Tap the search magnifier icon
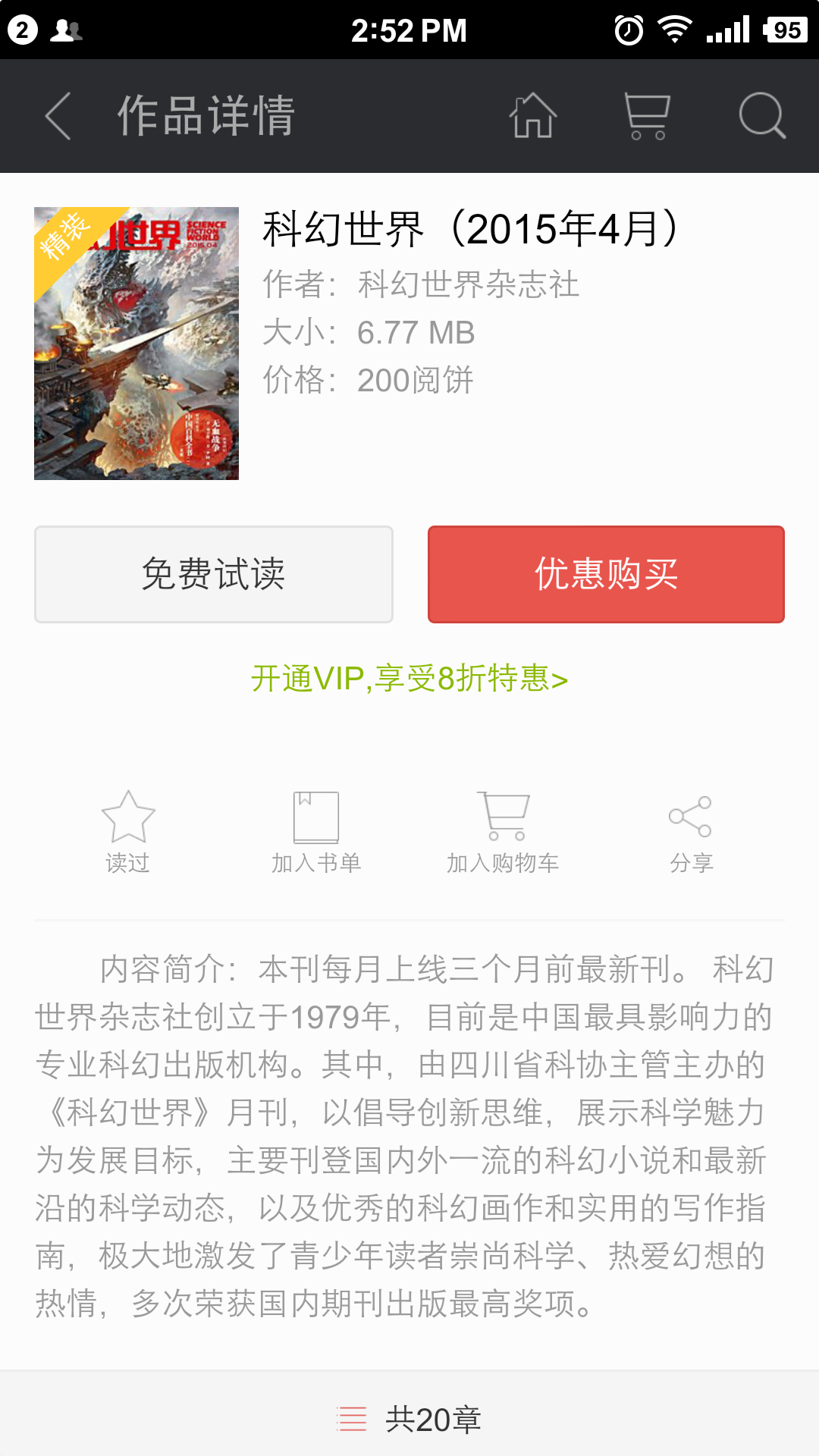Image resolution: width=819 pixels, height=1456 pixels. [762, 115]
